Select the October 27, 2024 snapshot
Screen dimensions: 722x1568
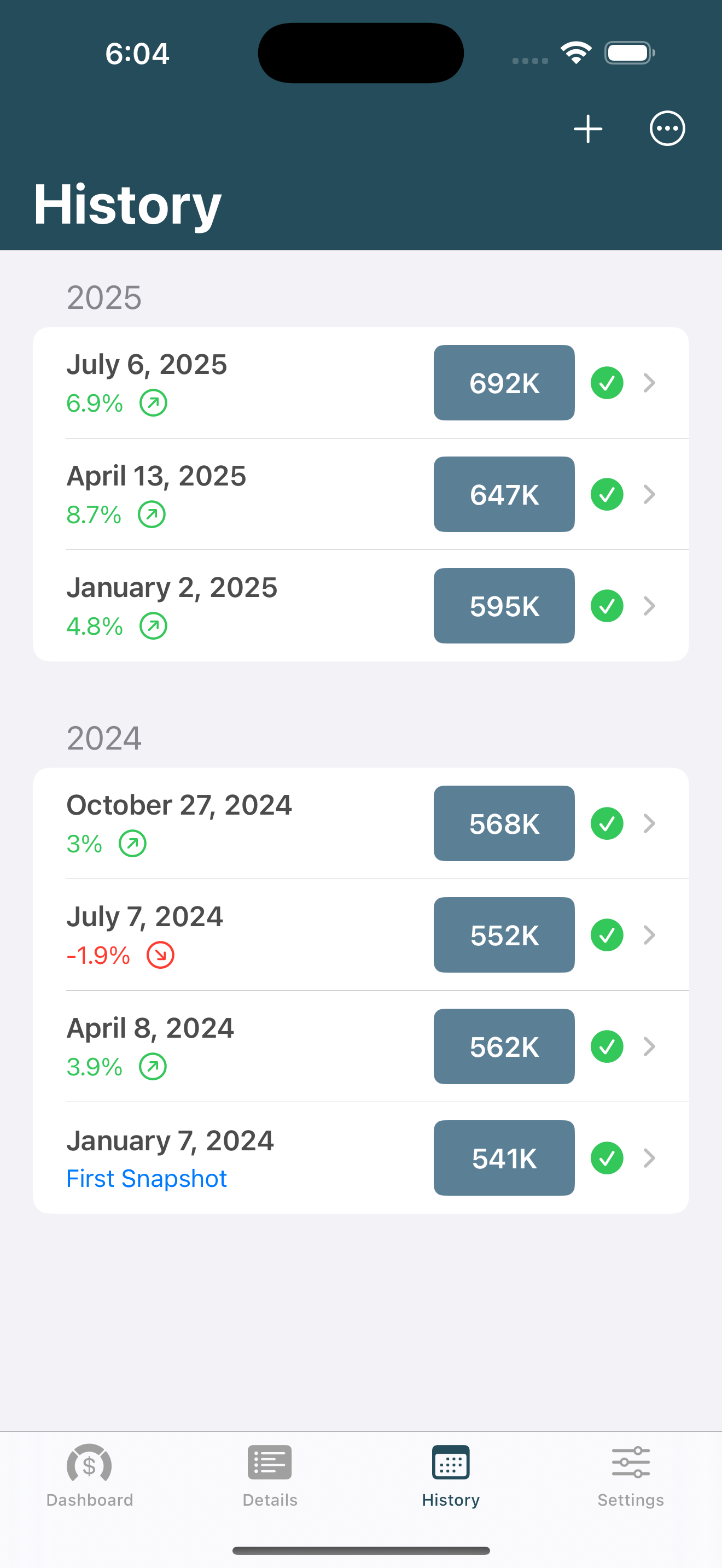pyautogui.click(x=361, y=823)
